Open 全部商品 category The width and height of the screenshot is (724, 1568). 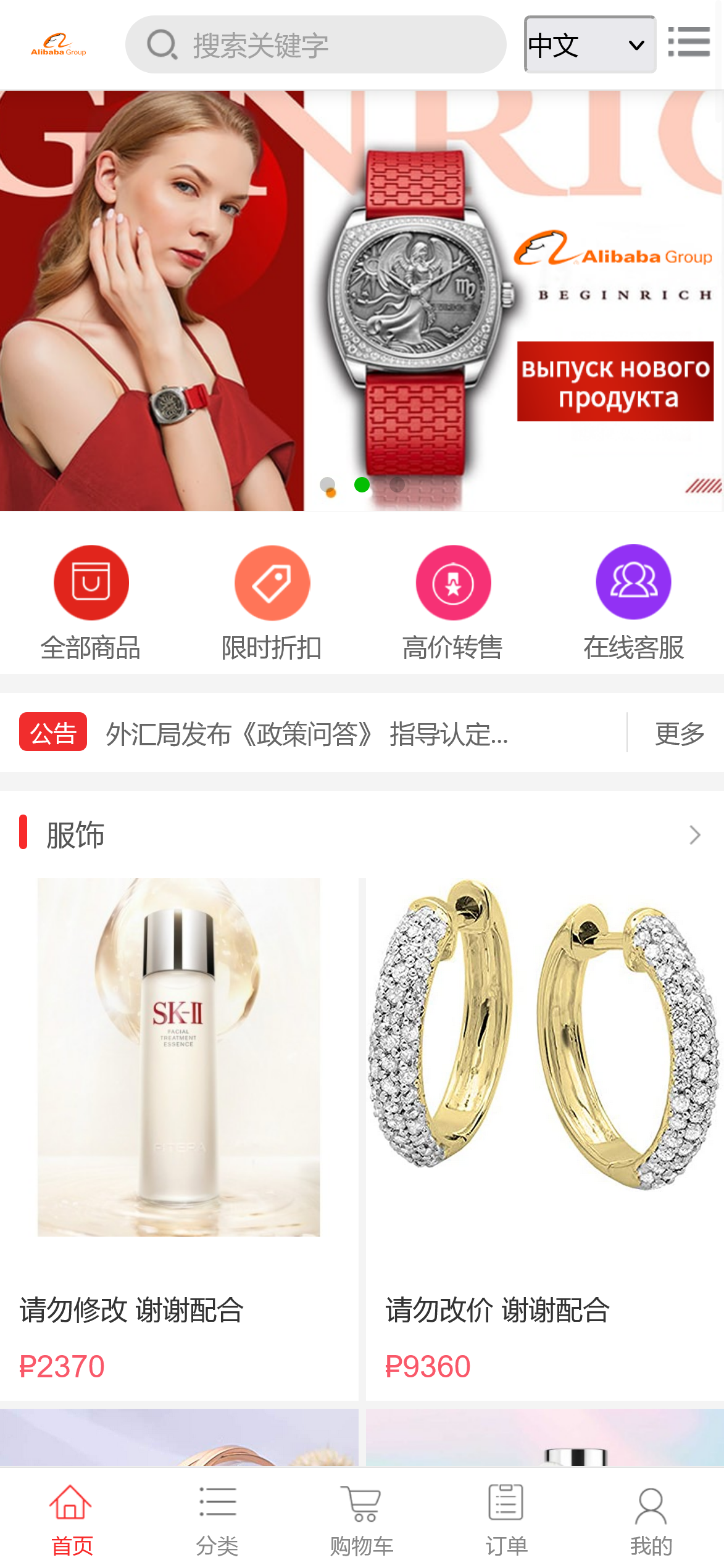pos(91,602)
